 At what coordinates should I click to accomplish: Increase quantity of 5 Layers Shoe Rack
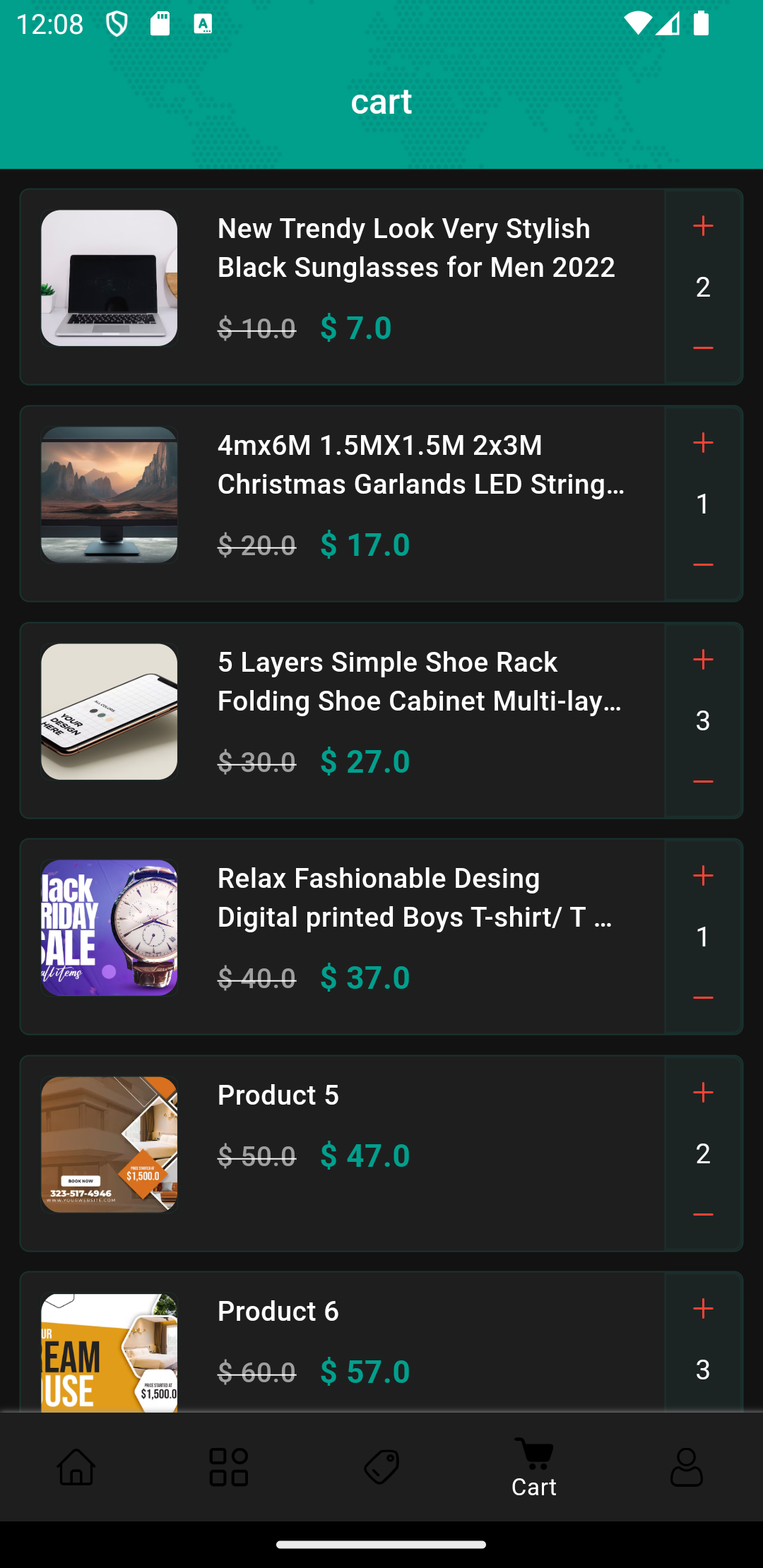point(703,660)
